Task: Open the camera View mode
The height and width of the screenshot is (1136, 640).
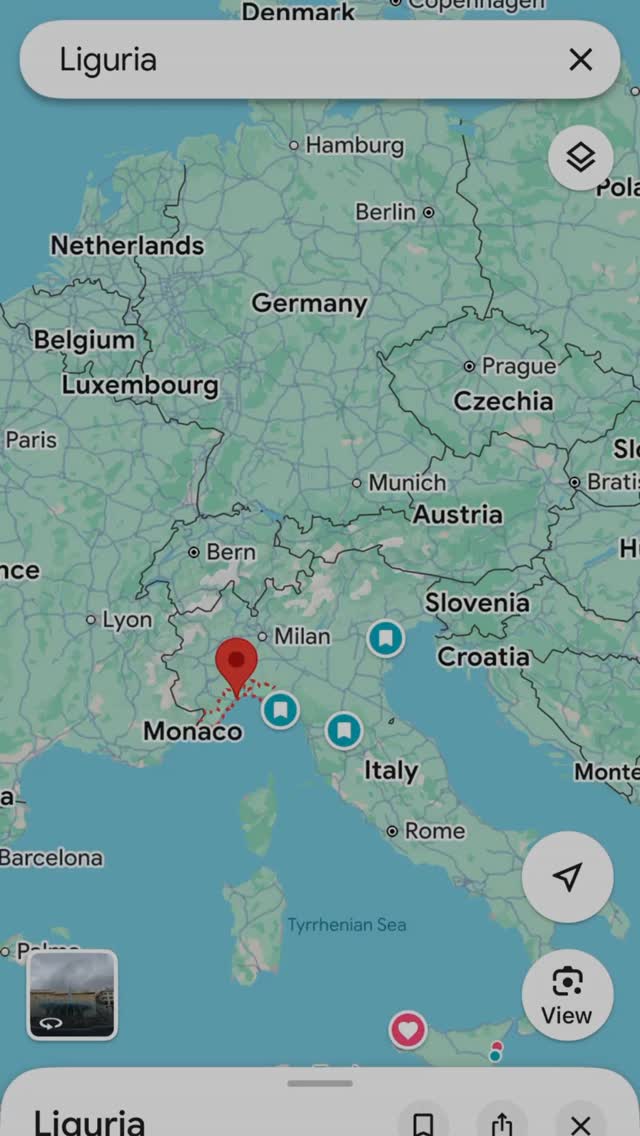Action: 567,995
